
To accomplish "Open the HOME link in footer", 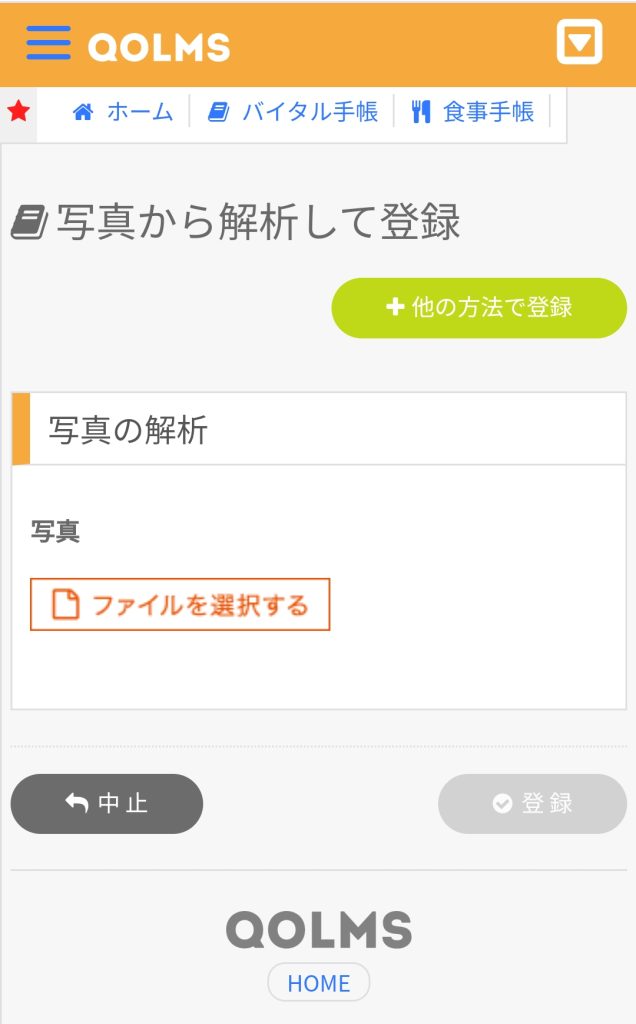I will 318,983.
